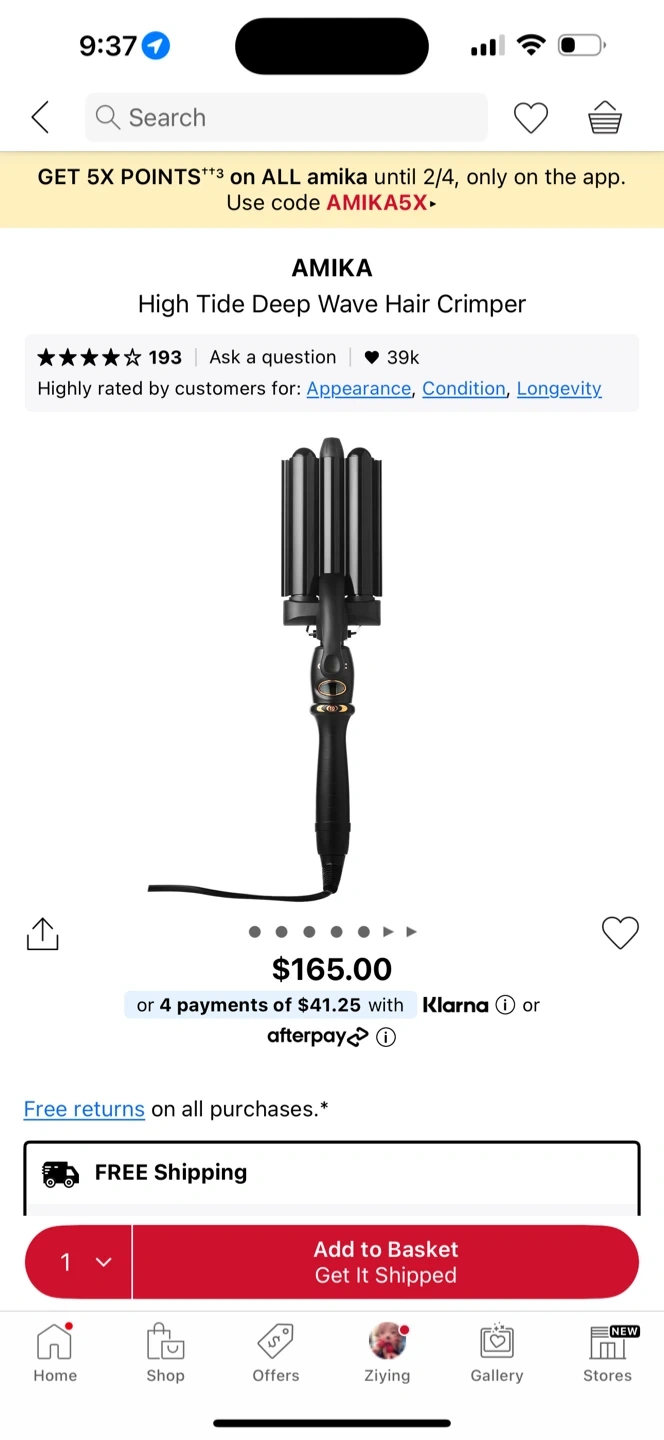Go back using the top arrow
Screen dimensions: 664x1440
40,118
